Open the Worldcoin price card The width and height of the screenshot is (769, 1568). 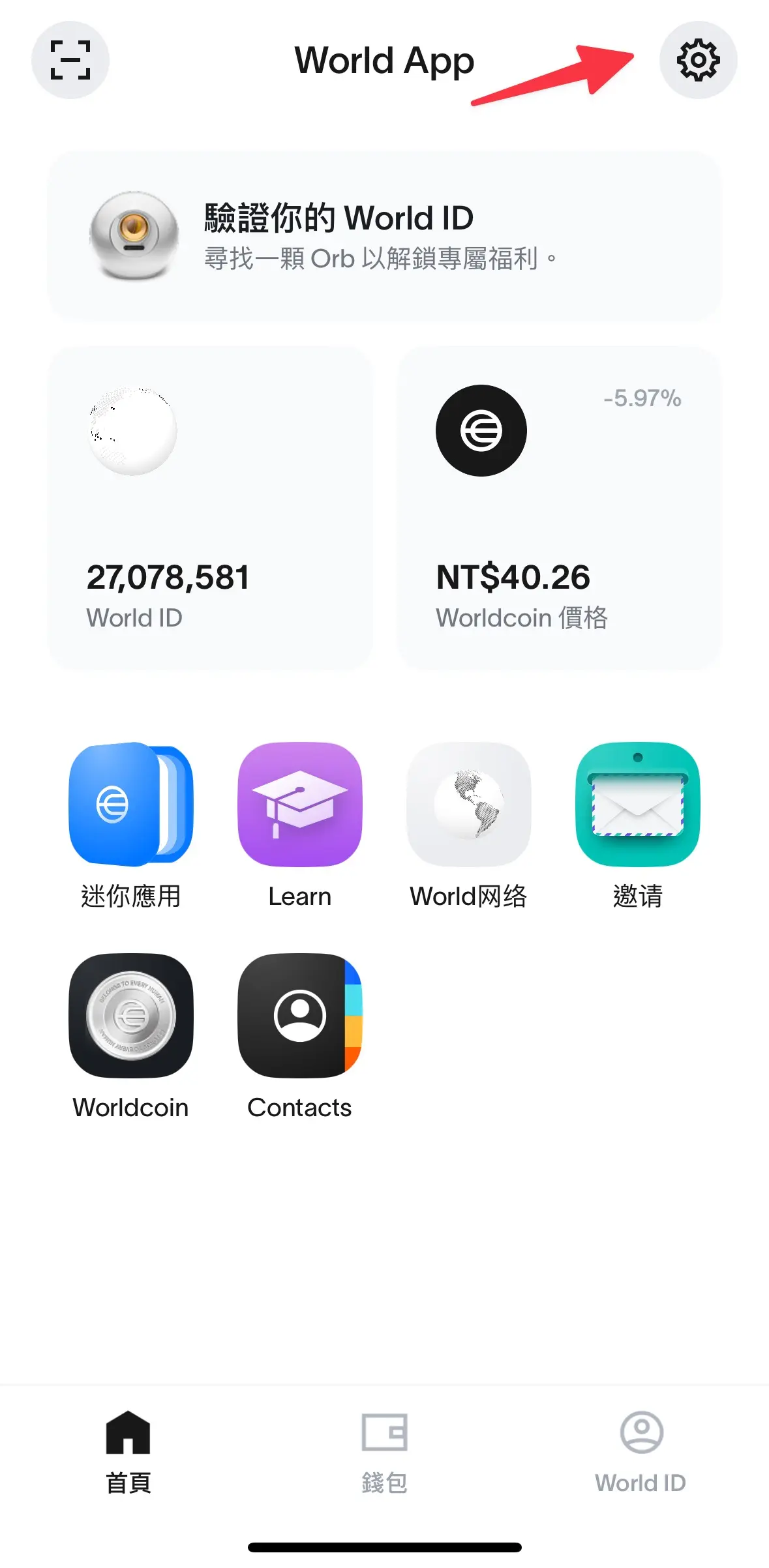[559, 509]
